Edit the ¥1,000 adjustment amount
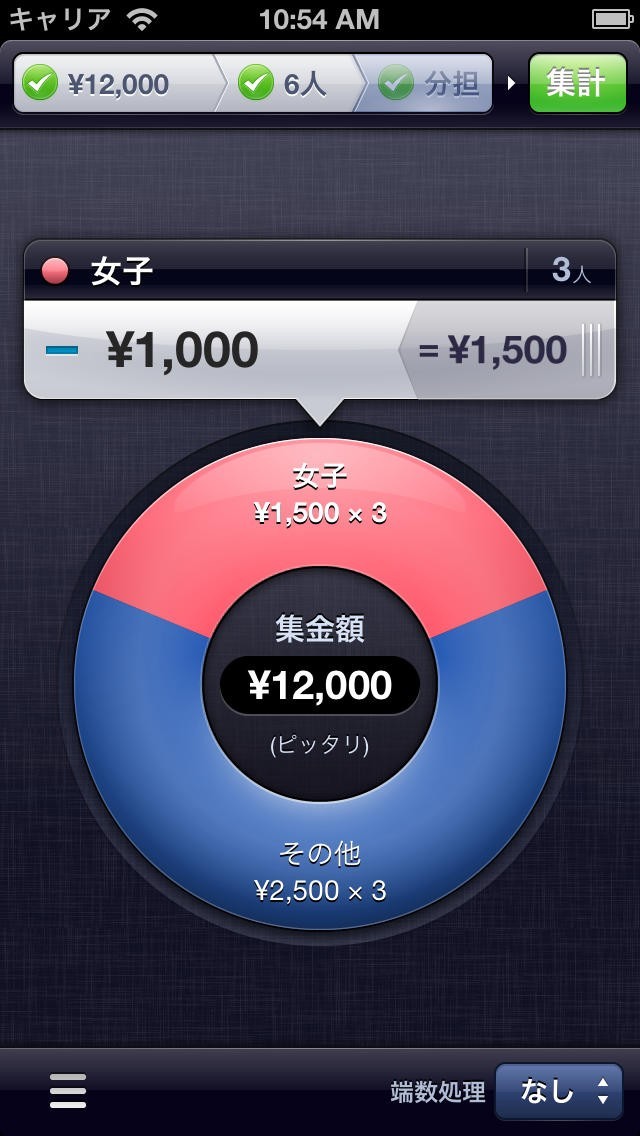The height and width of the screenshot is (1136, 640). click(185, 350)
